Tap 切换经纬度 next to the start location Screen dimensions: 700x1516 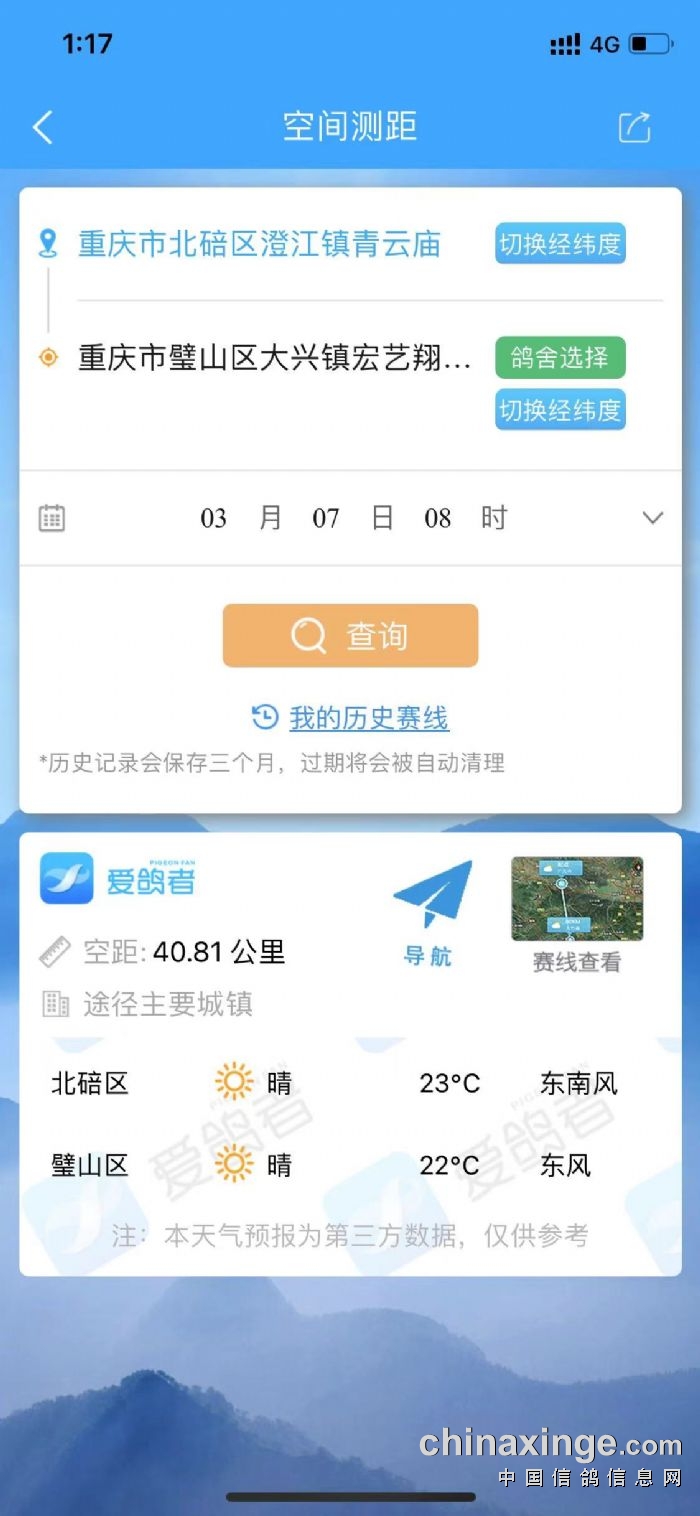(560, 244)
